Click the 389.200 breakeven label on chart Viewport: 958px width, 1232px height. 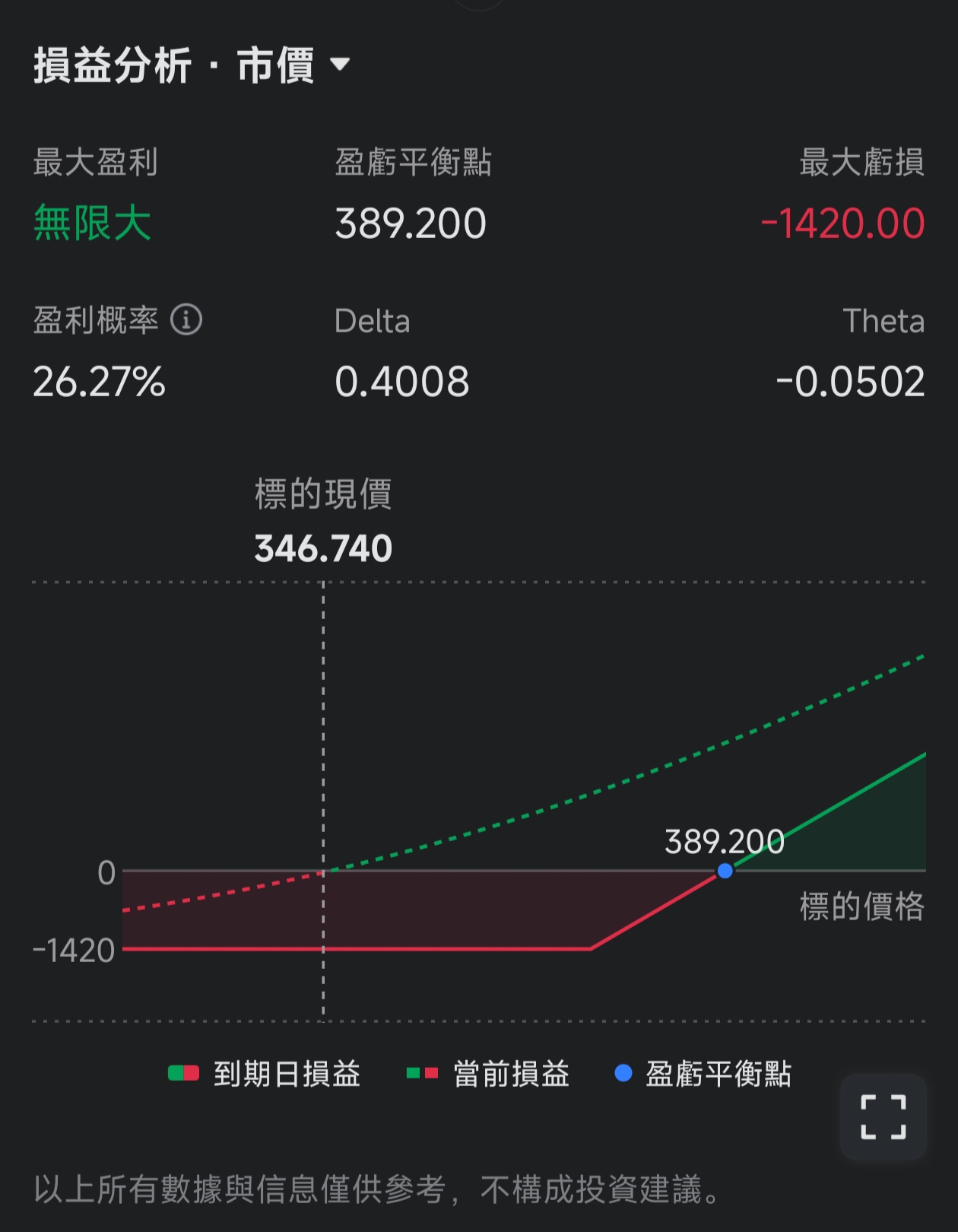click(725, 842)
